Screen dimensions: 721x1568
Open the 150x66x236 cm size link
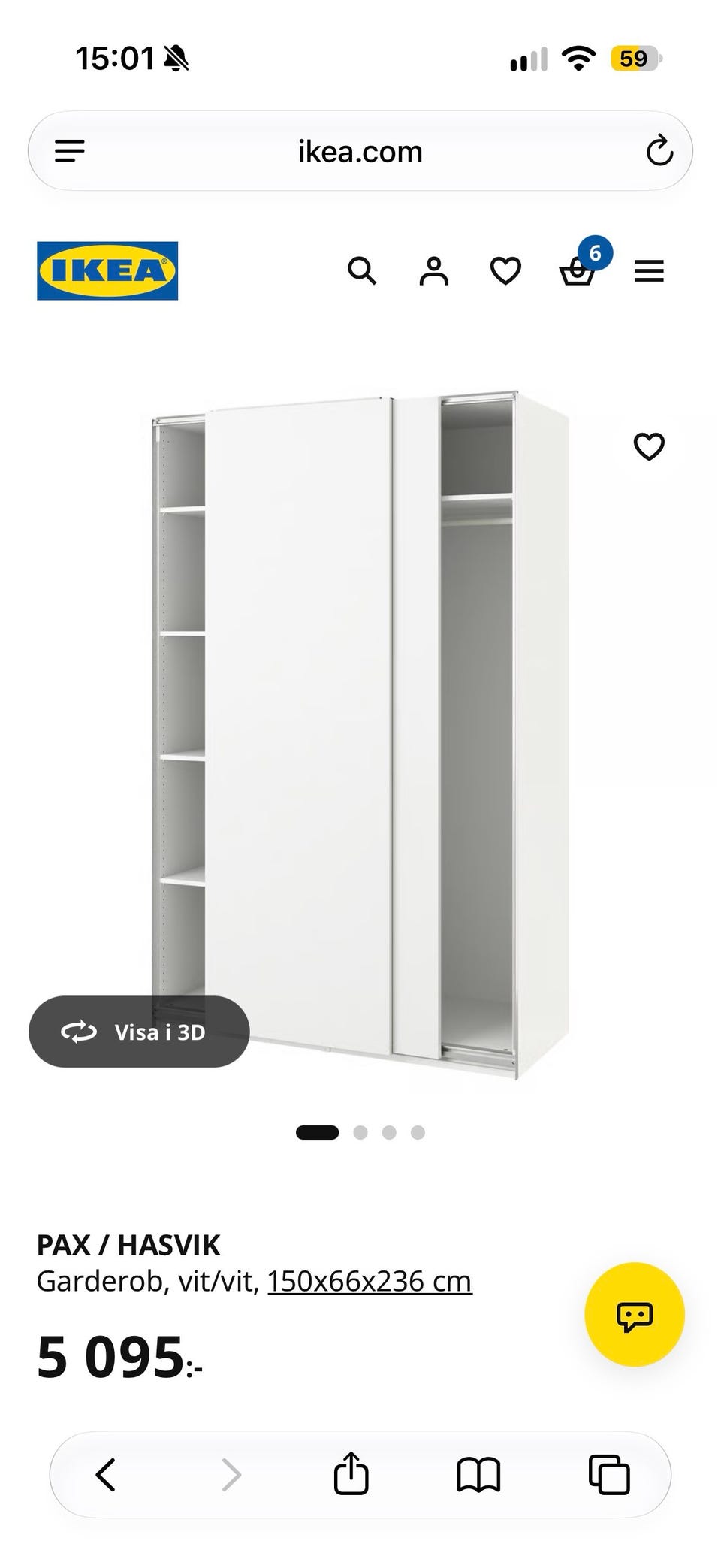(370, 1281)
